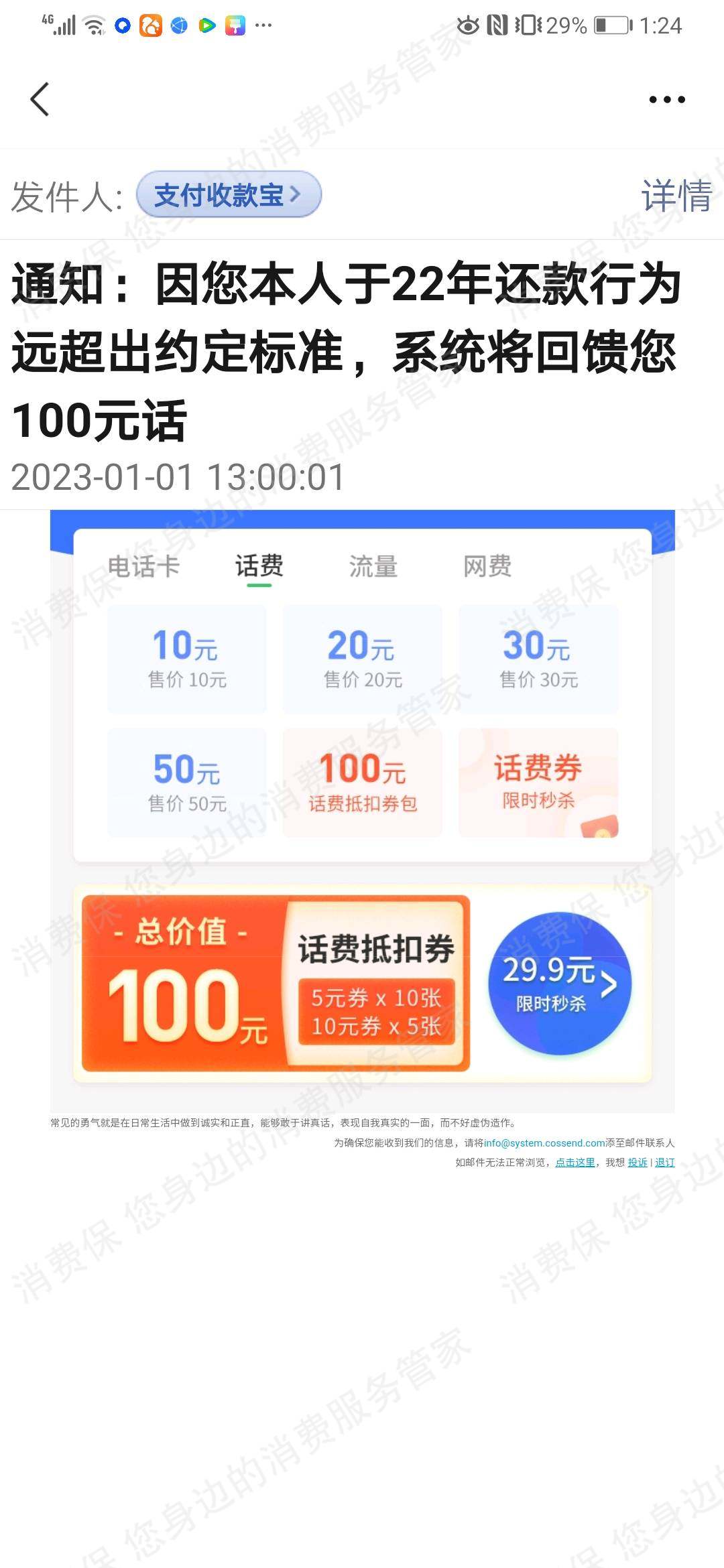Show email 详情 details
724x1568 pixels.
(676, 196)
